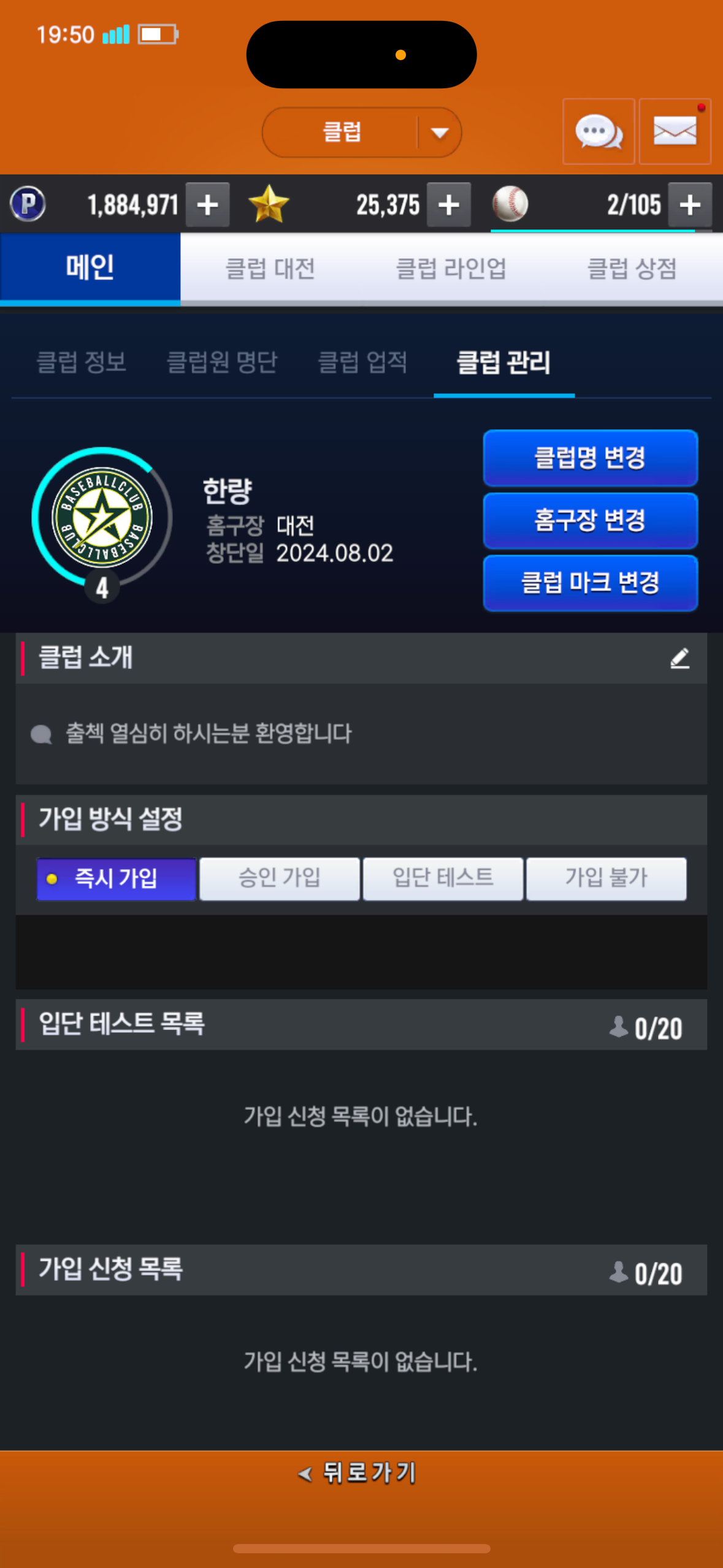Screen dimensions: 723x1568
Task: Go back with 뒤로가기
Action: 359,1472
